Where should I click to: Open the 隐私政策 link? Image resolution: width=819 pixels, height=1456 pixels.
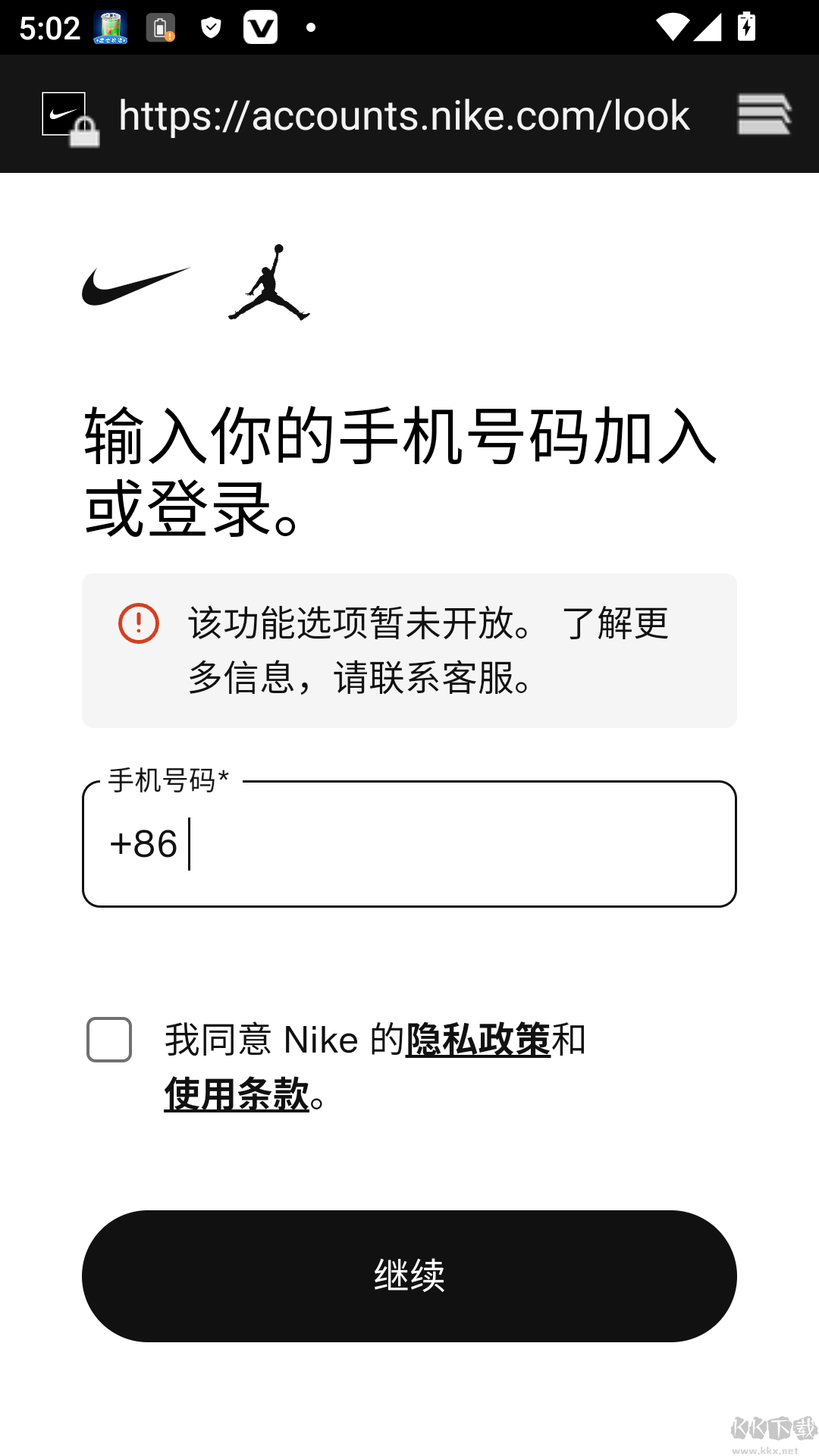(478, 1040)
